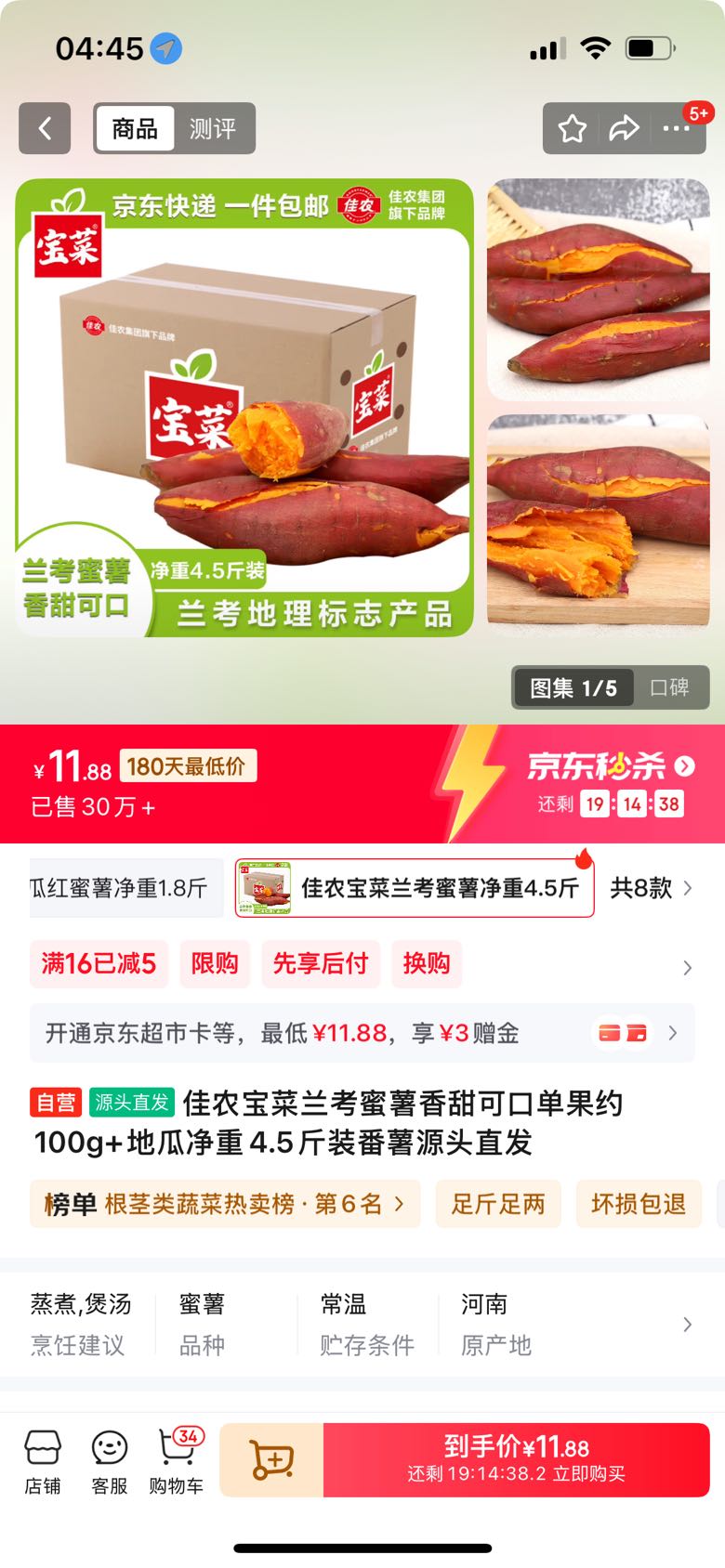Switch to the 测评 tab

(x=213, y=128)
